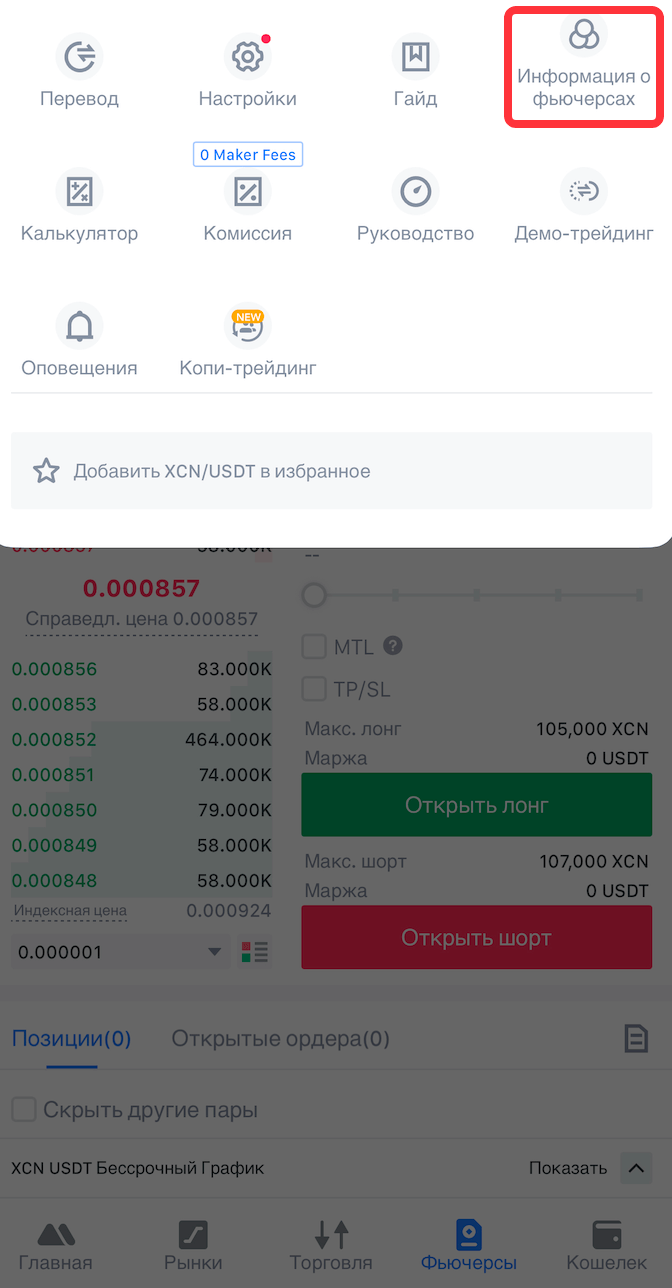This screenshot has width=672, height=1288.
Task: Open the Гайд guide
Action: [x=415, y=72]
